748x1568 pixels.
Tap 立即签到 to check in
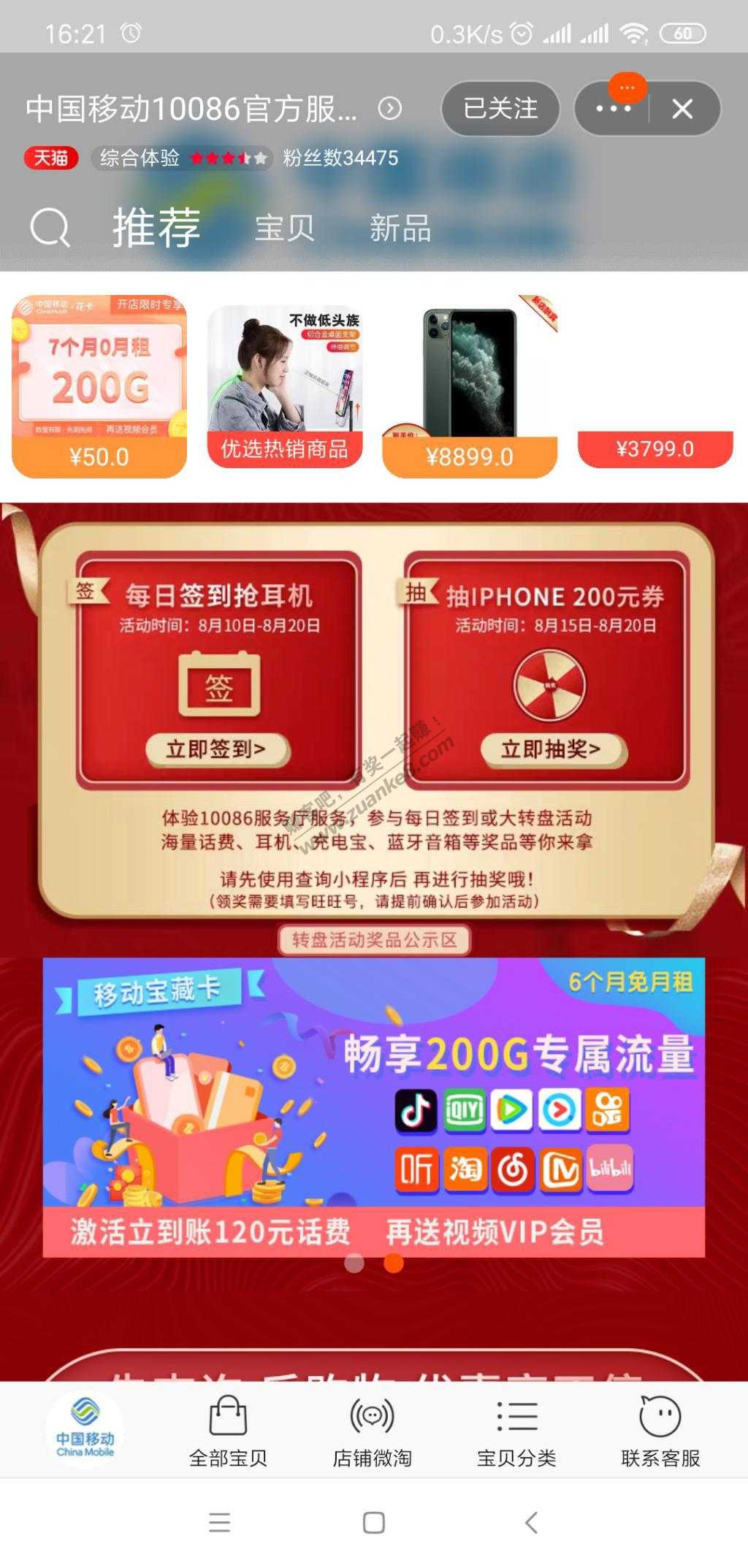tap(217, 749)
